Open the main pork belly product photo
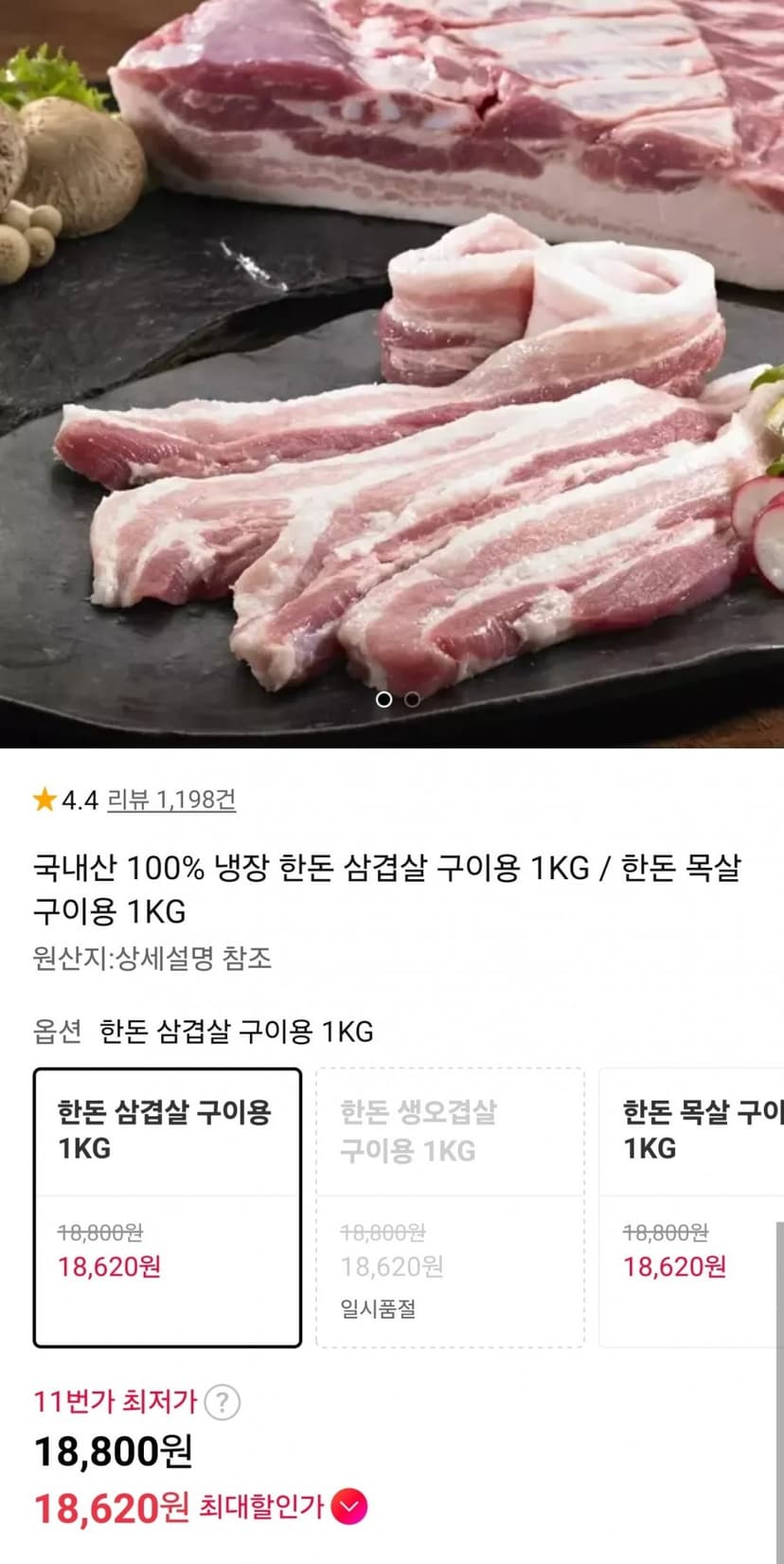The image size is (784, 1564). click(x=392, y=373)
